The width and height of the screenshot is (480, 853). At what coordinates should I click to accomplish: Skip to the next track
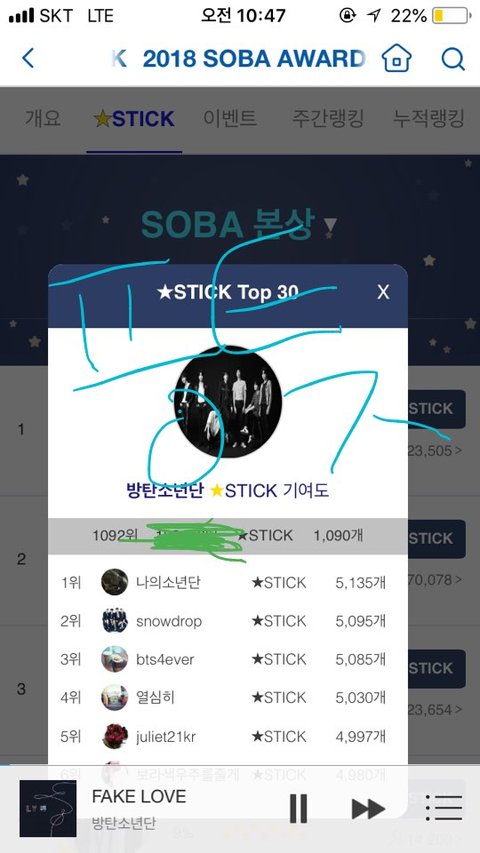(368, 808)
